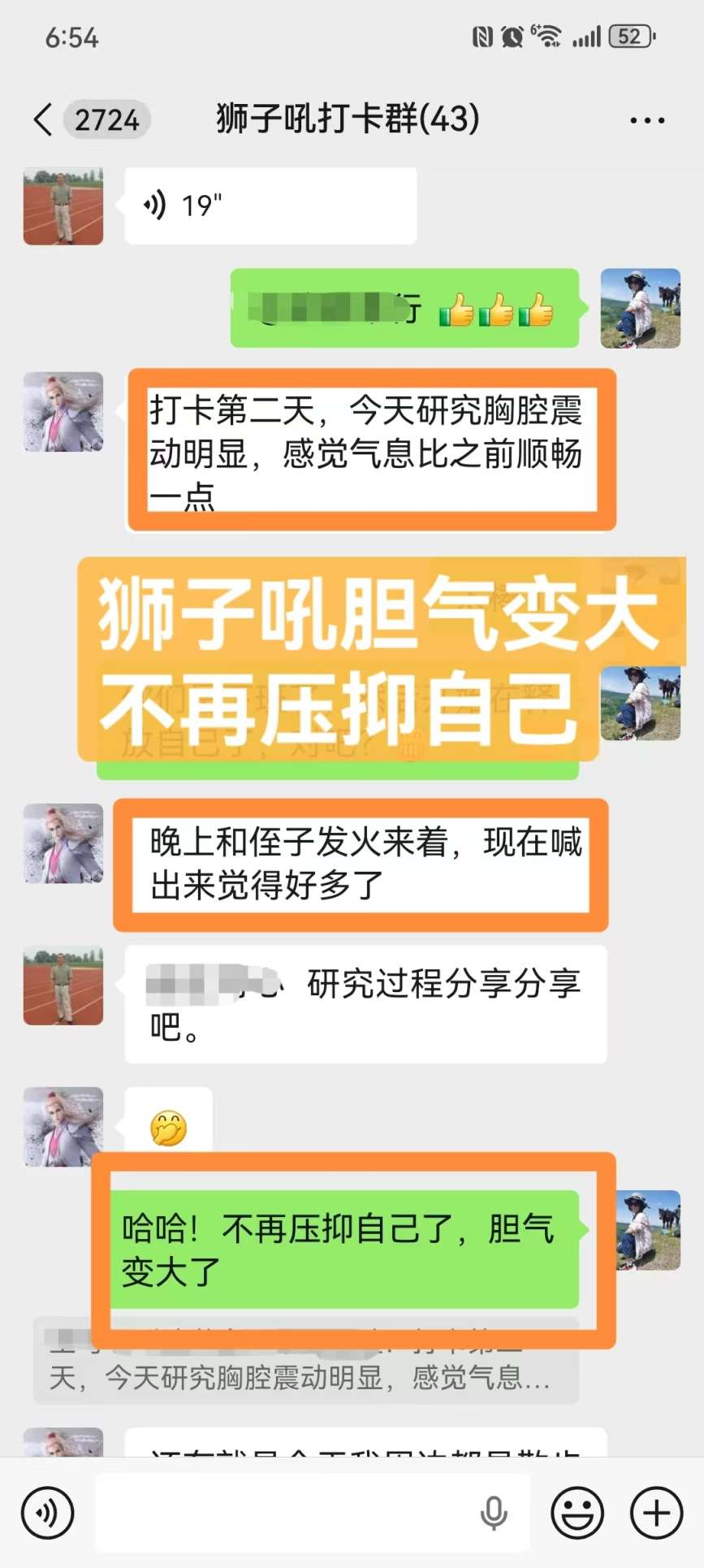Focus the message input field
This screenshot has width=704, height=1568.
coord(284,1513)
